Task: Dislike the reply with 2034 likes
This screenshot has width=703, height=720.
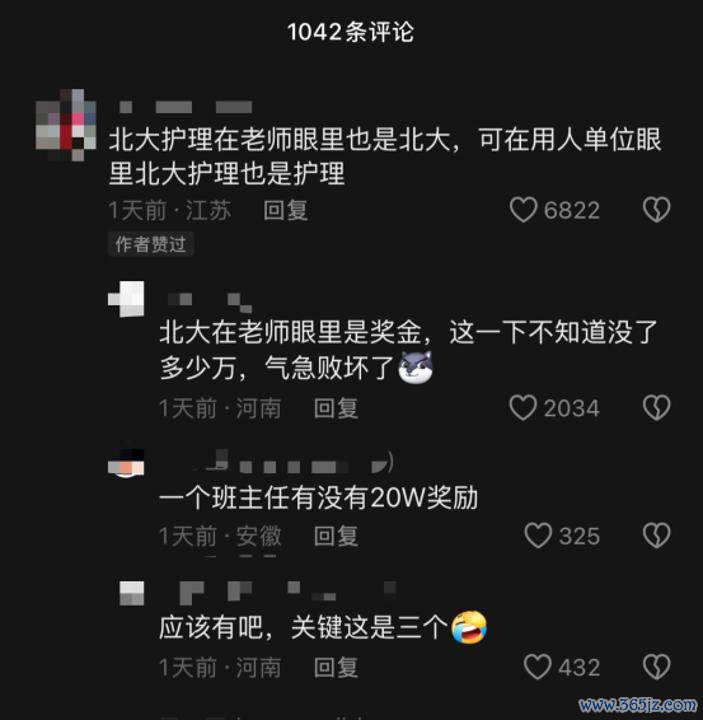Action: pyautogui.click(x=656, y=408)
